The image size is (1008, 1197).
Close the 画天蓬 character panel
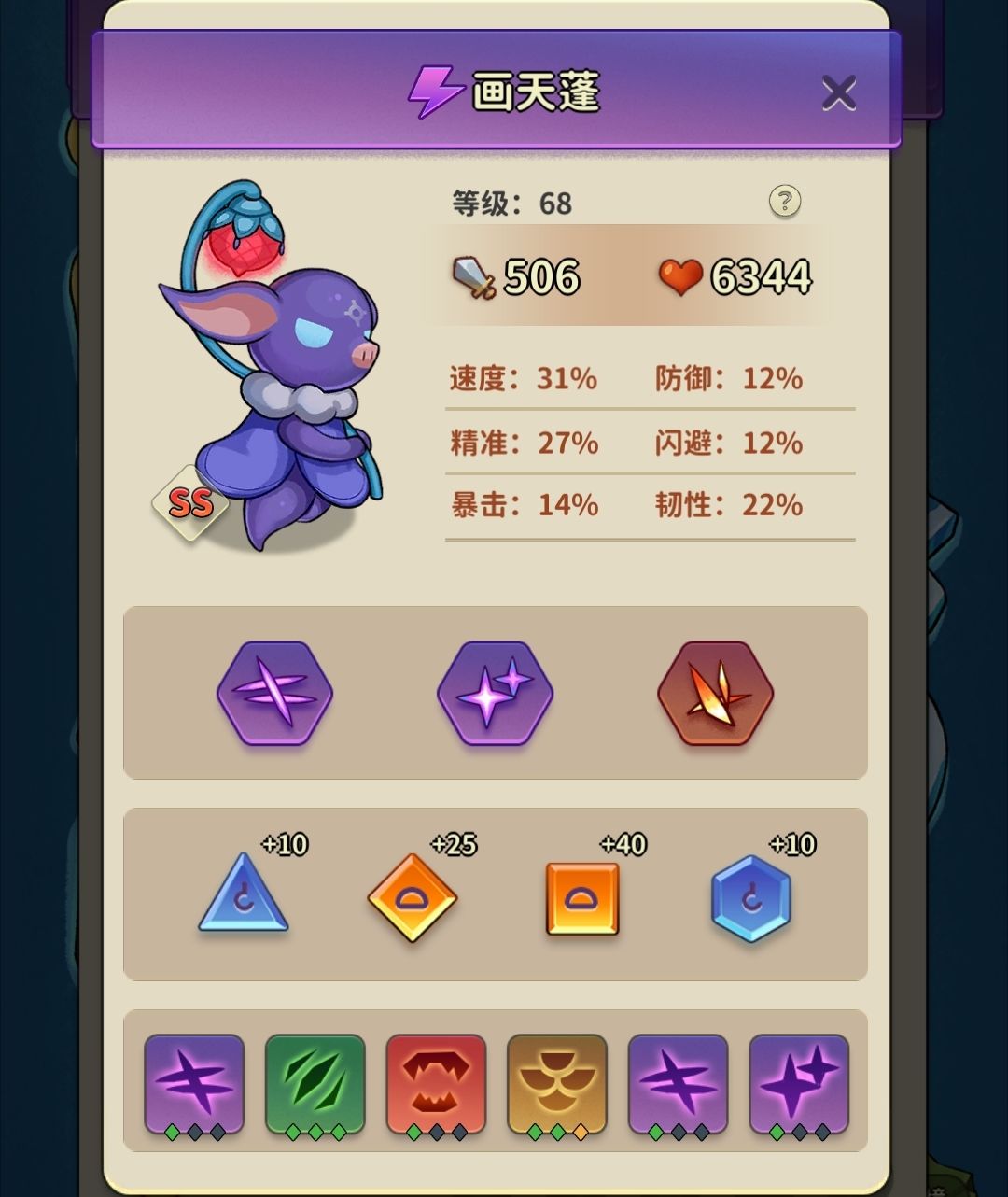pos(838,93)
